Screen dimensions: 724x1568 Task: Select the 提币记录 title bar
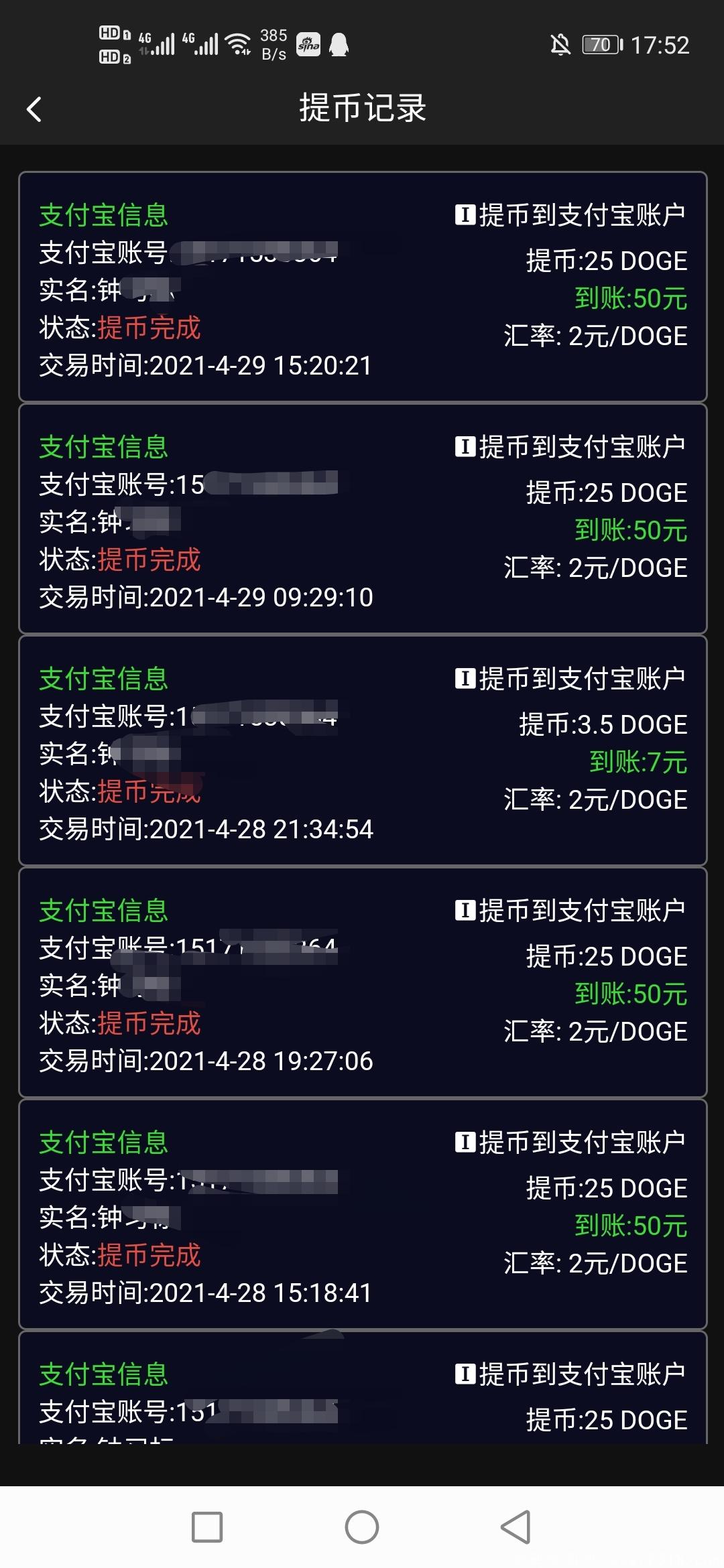tap(362, 109)
